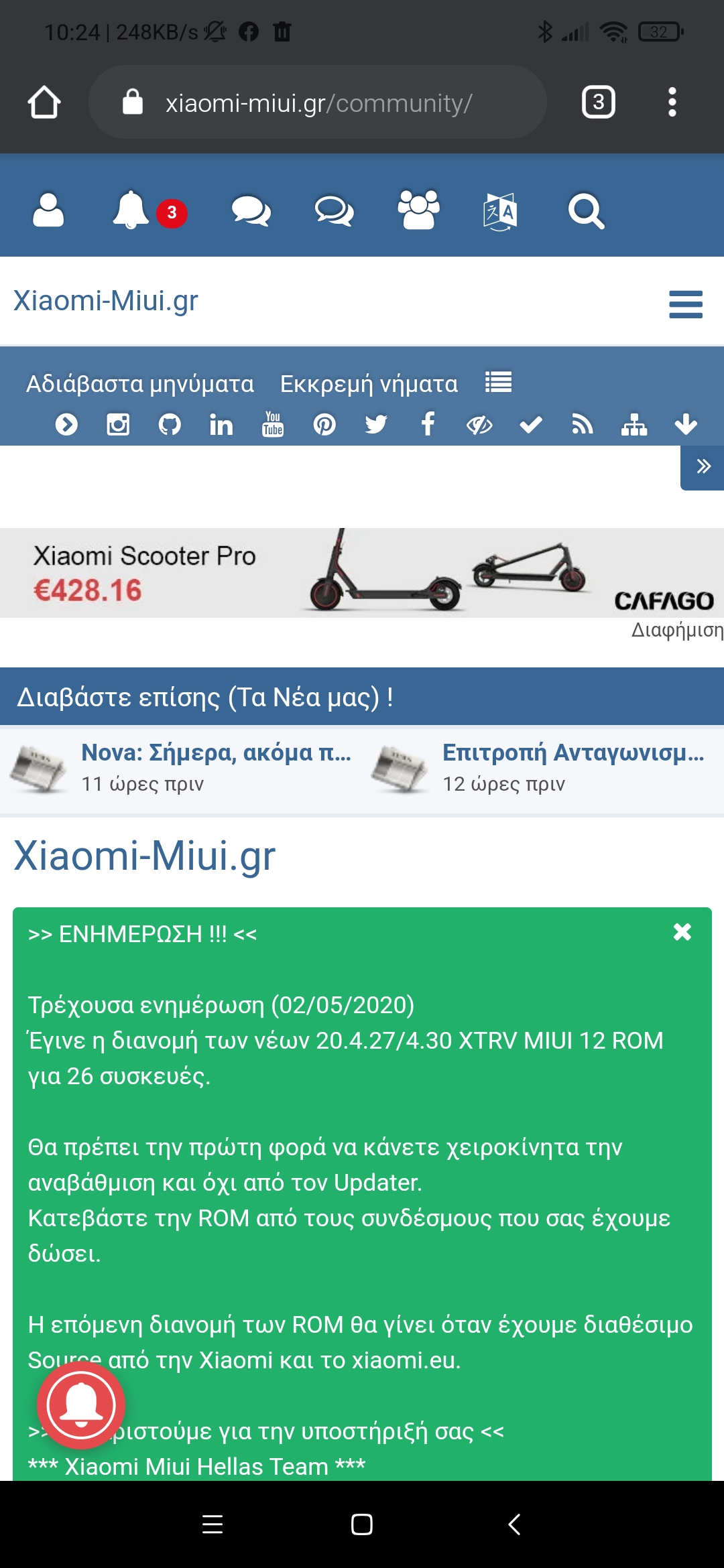Open the members group icon
724x1568 pixels.
pyautogui.click(x=418, y=210)
